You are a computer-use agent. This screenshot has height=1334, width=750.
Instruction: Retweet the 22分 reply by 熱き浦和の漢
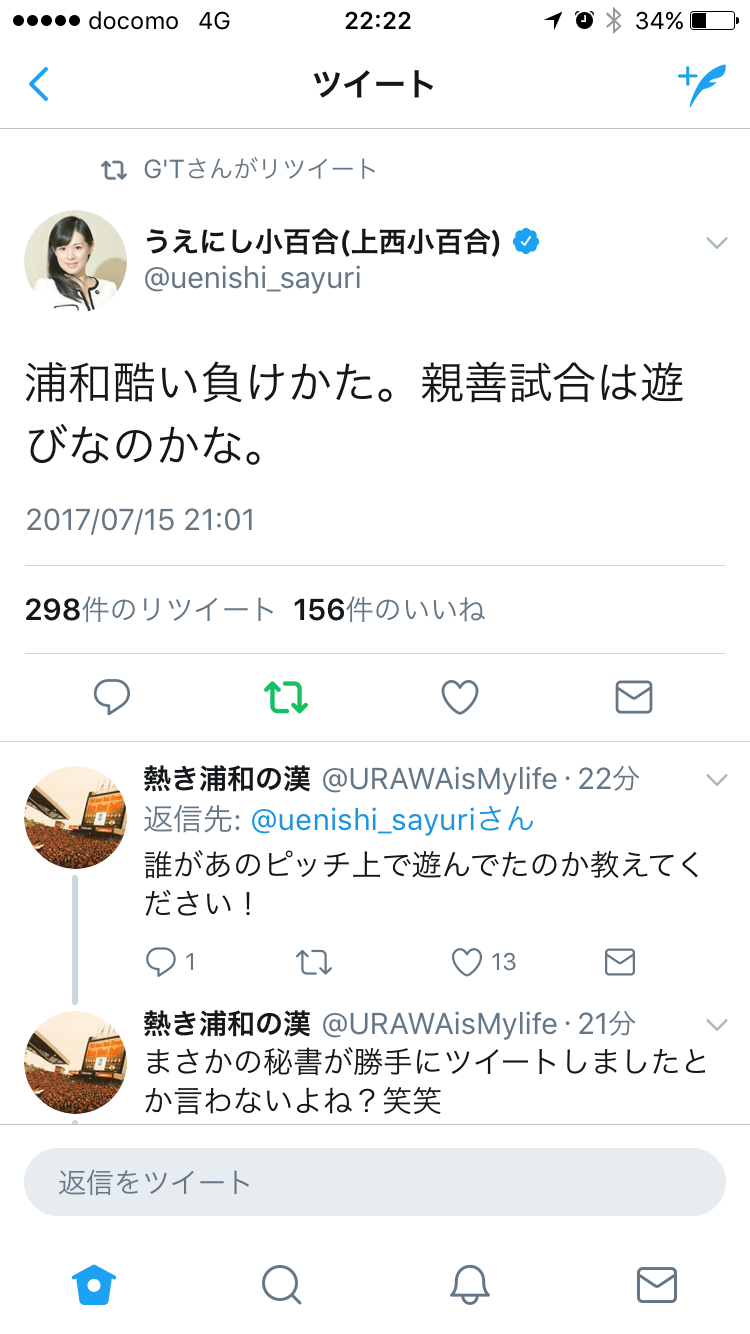314,962
